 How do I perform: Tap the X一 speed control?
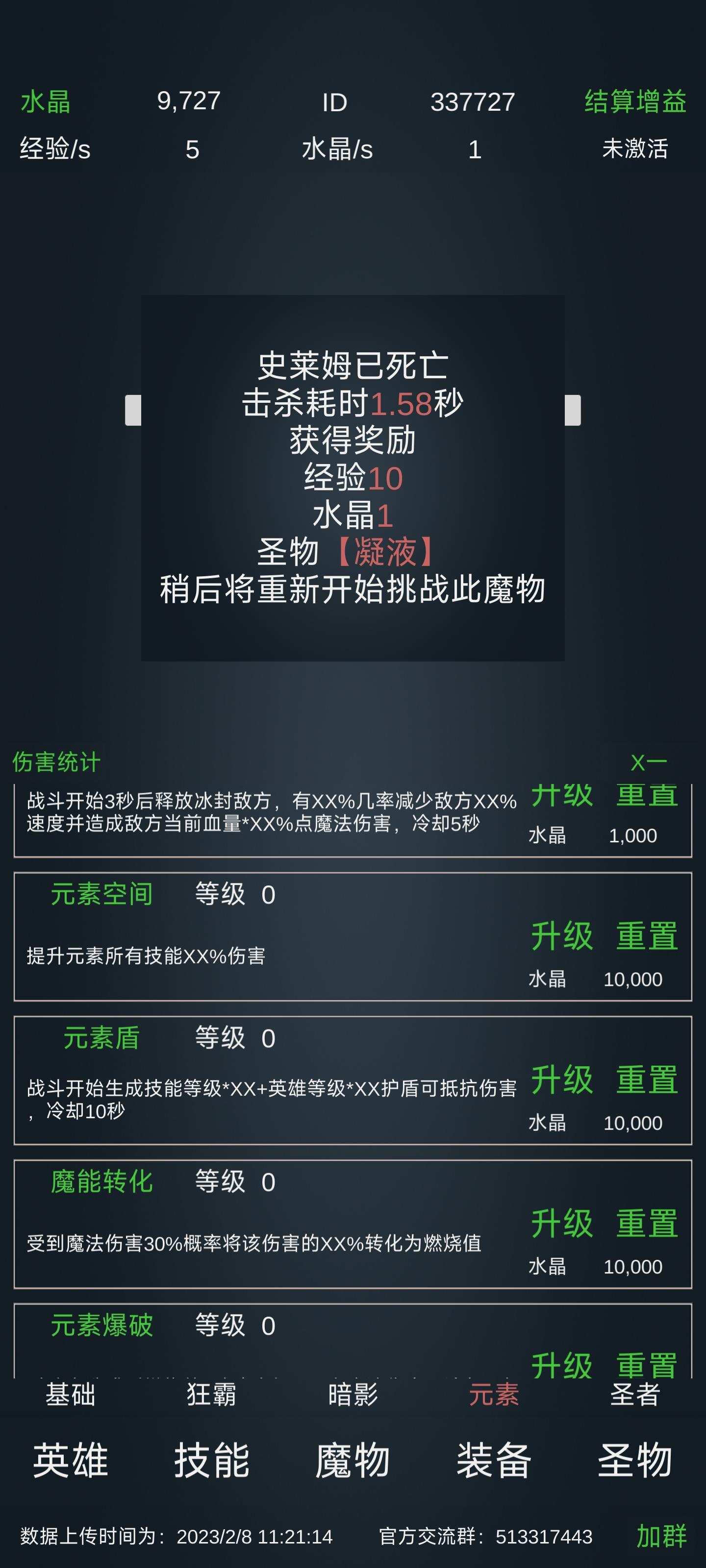[x=649, y=762]
